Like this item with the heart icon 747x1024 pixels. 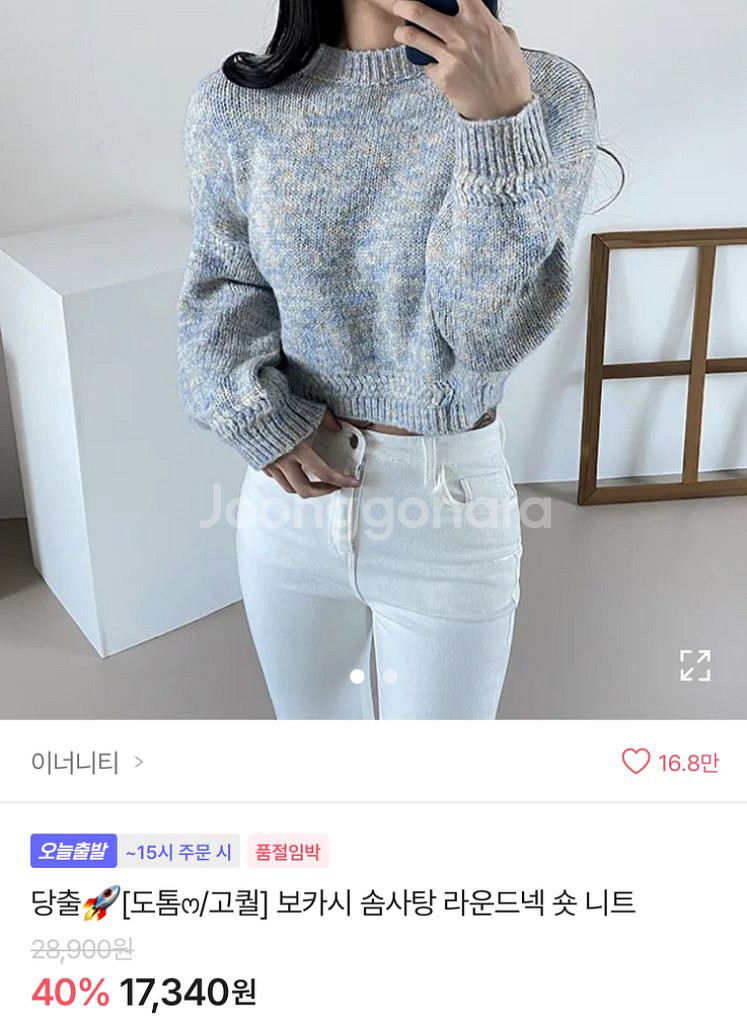tap(636, 762)
